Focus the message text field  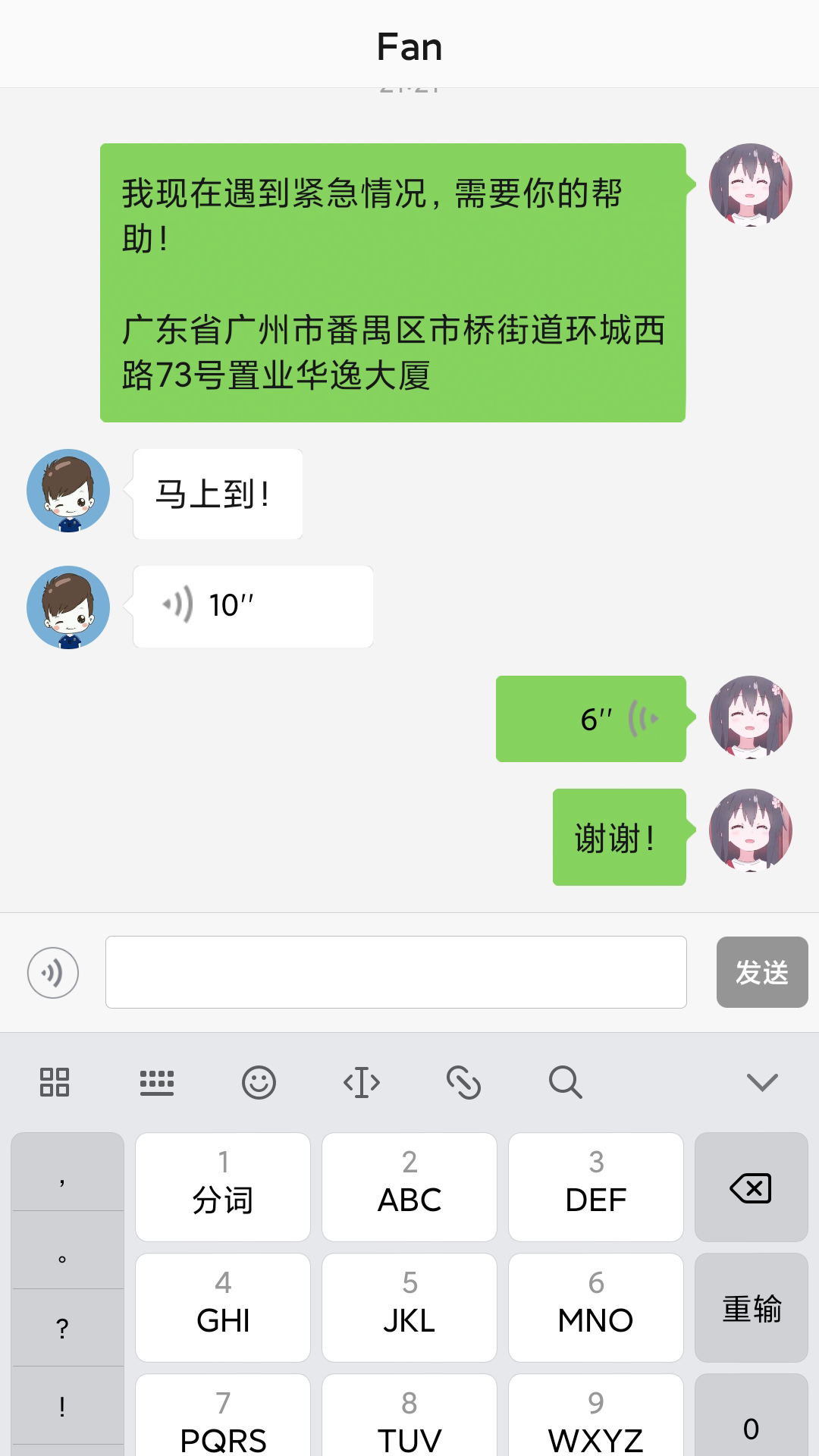tap(396, 972)
